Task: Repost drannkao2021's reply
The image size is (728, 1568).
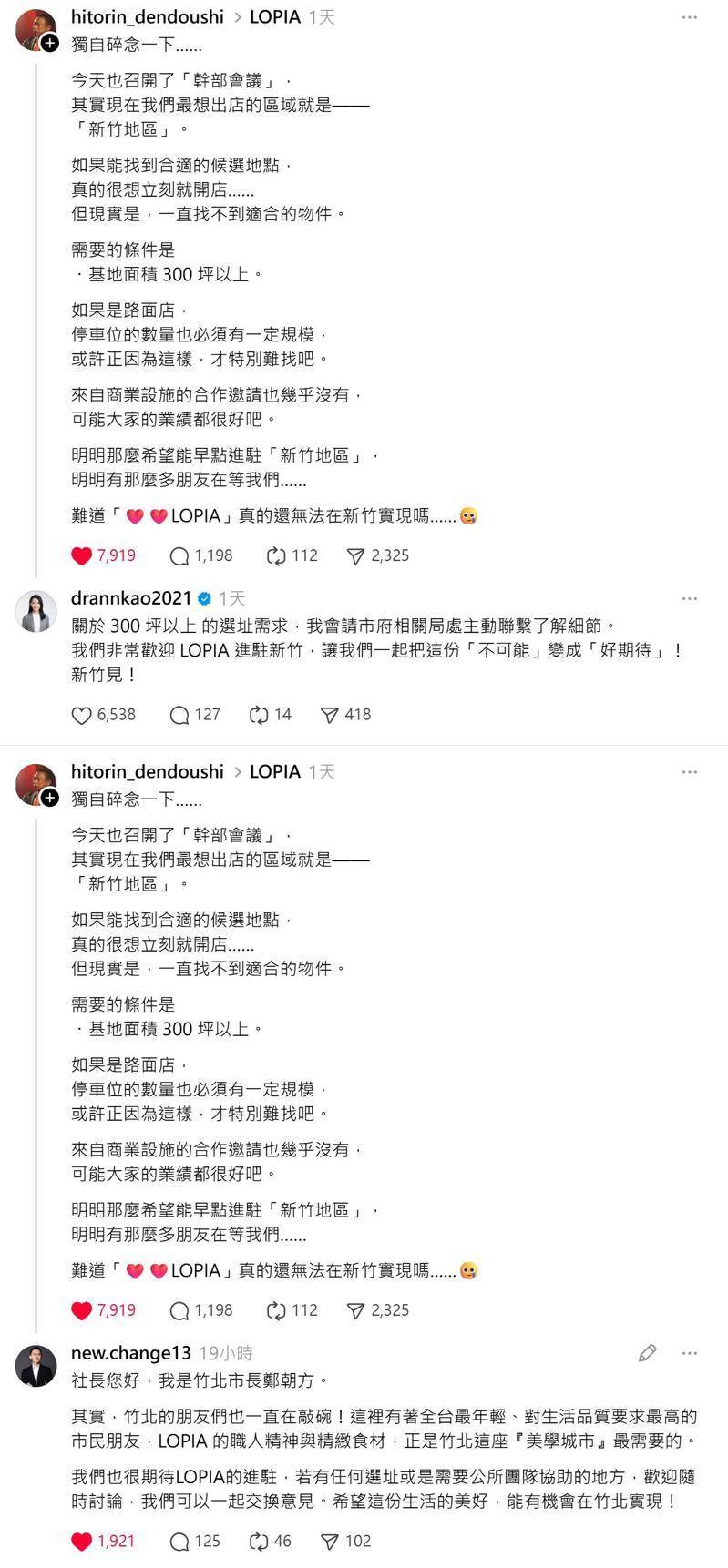Action: (259, 715)
